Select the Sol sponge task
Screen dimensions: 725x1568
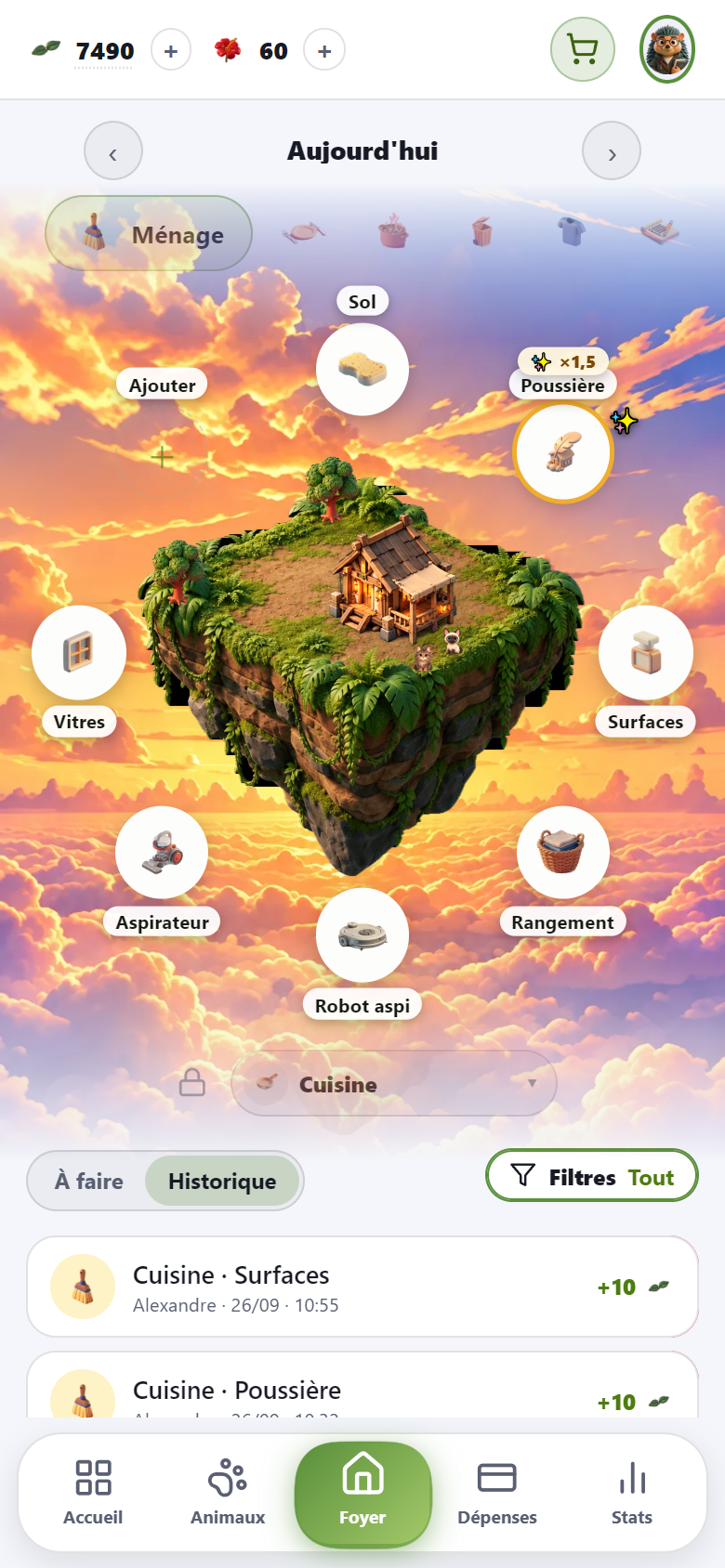coord(362,370)
